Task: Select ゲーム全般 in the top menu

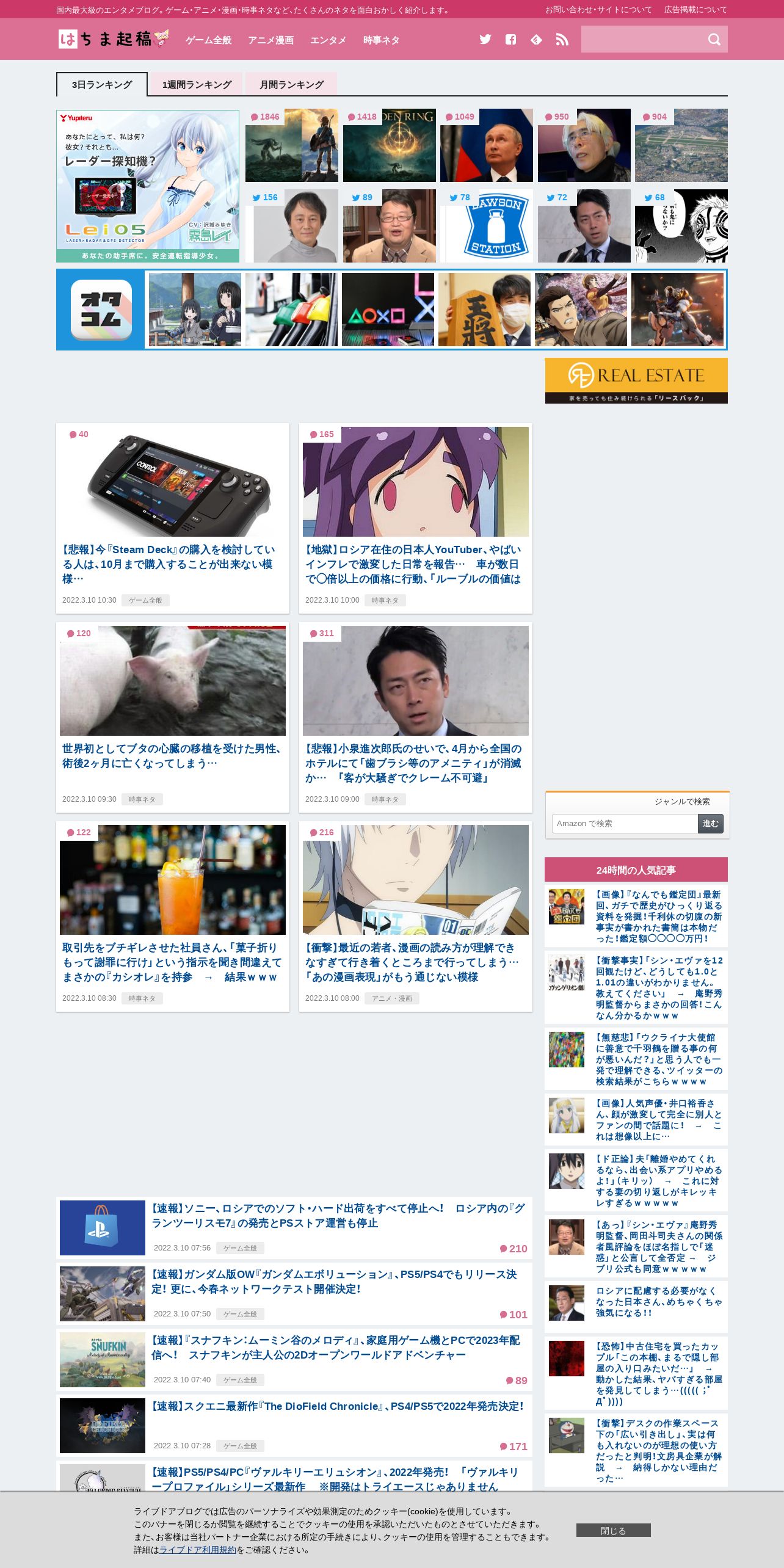Action: pos(209,40)
